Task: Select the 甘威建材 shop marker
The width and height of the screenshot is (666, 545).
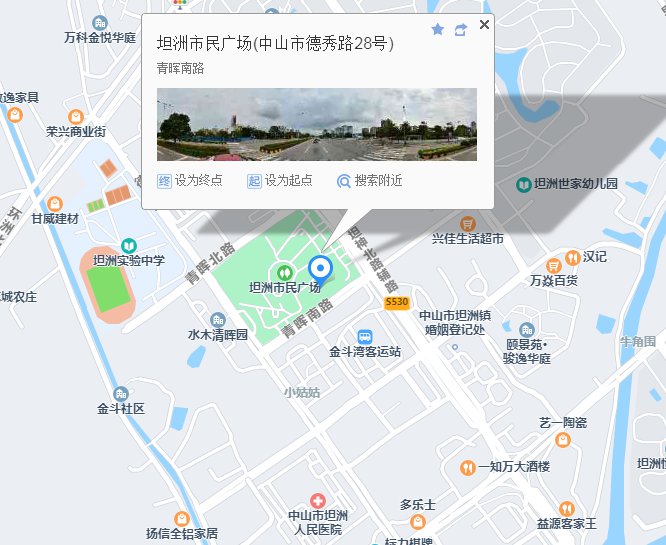Action: point(55,203)
